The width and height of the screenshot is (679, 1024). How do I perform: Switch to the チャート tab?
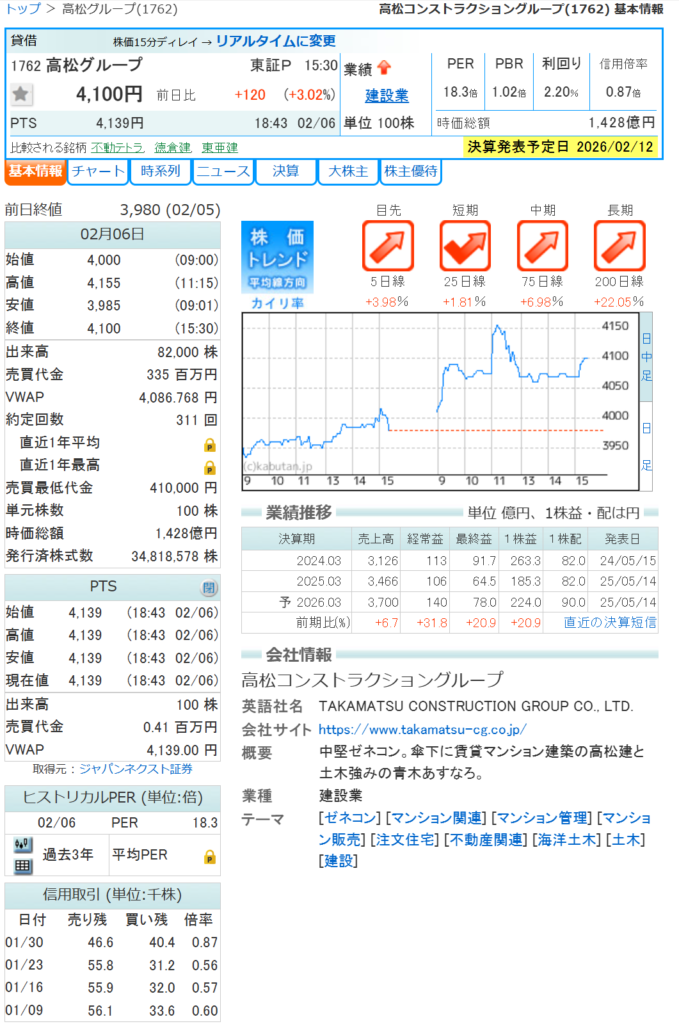coord(98,171)
